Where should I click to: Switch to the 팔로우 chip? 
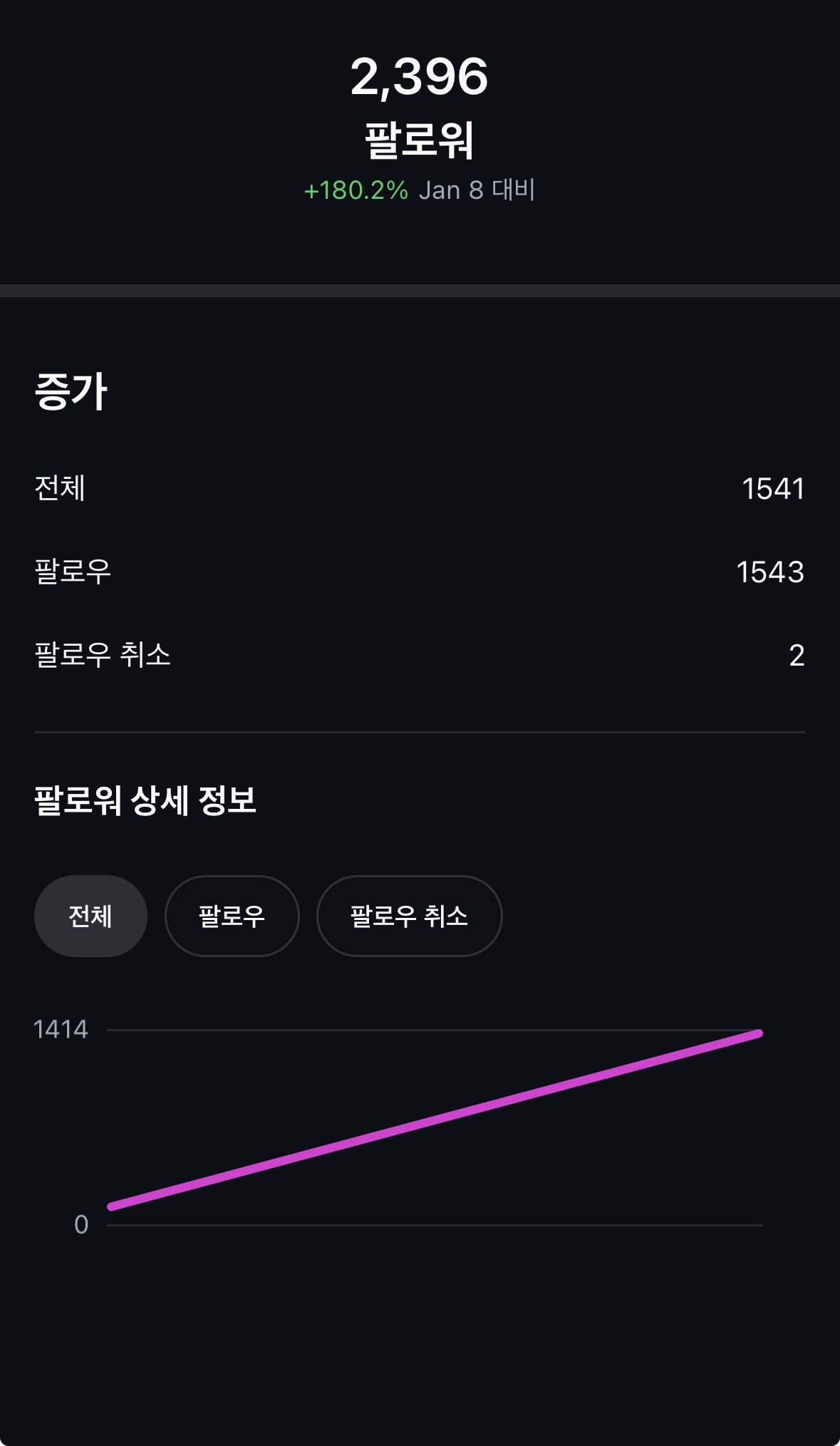tap(232, 916)
